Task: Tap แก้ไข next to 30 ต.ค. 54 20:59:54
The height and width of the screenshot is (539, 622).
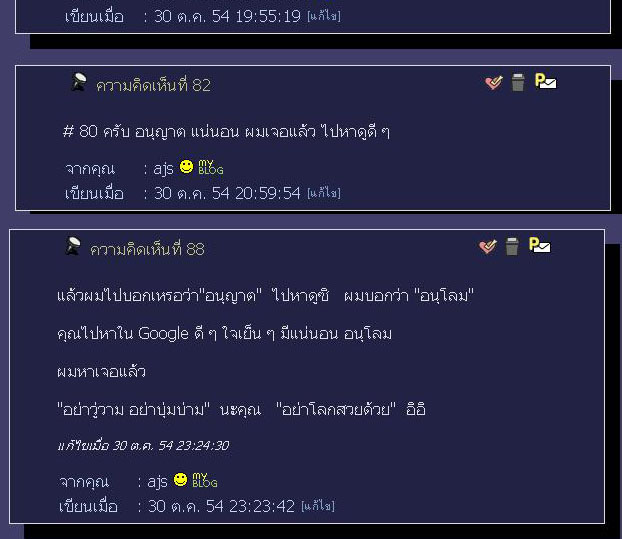Action: point(323,193)
